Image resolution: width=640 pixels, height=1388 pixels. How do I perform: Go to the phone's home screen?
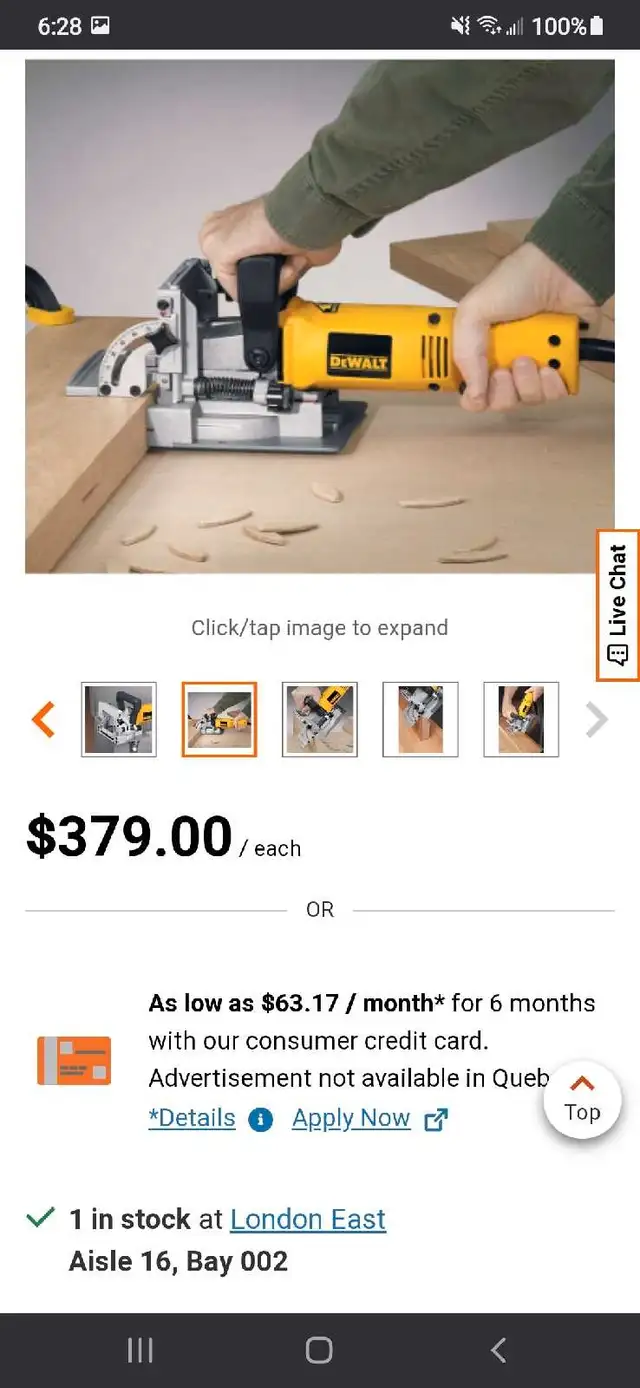pos(319,1351)
